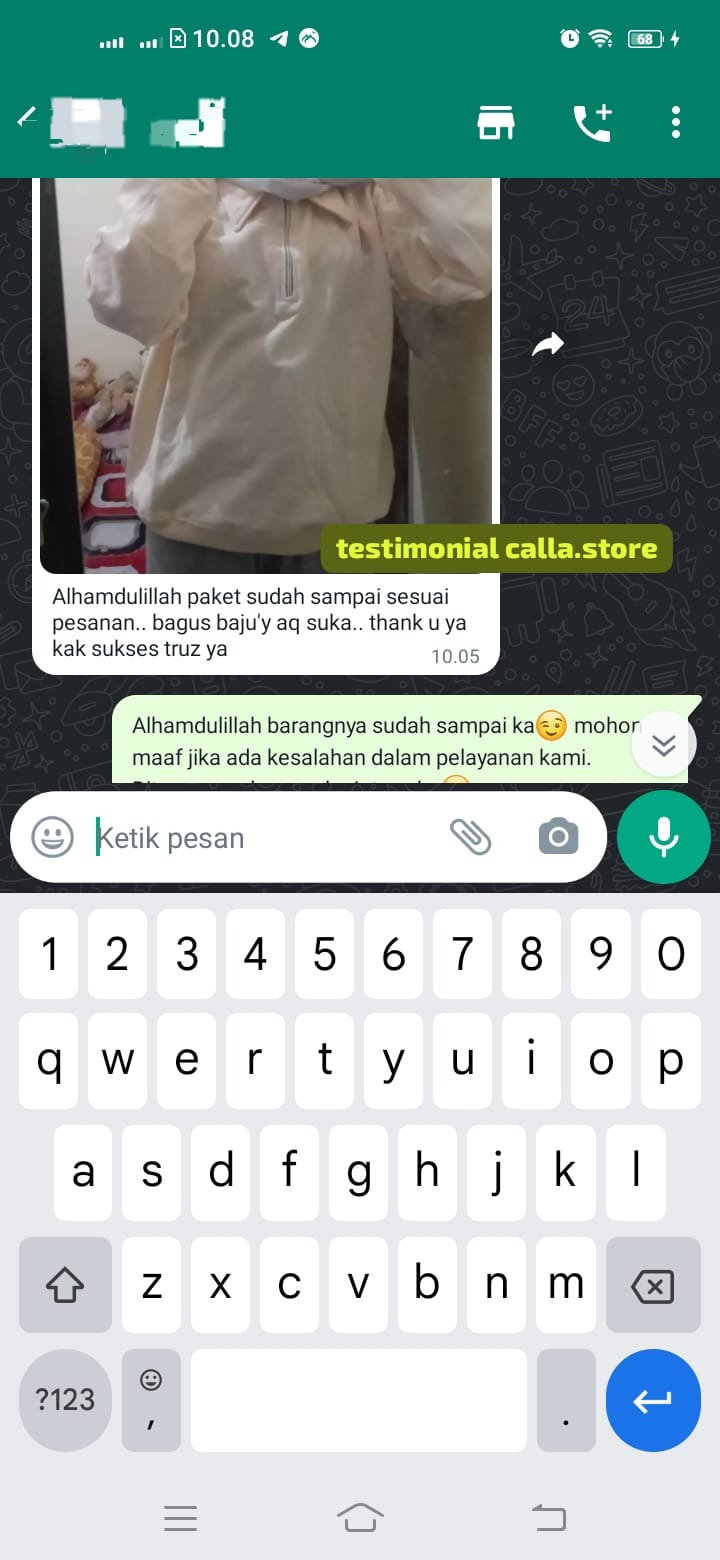Image resolution: width=720 pixels, height=1560 pixels.
Task: Forward the received photo message
Action: pyautogui.click(x=547, y=346)
